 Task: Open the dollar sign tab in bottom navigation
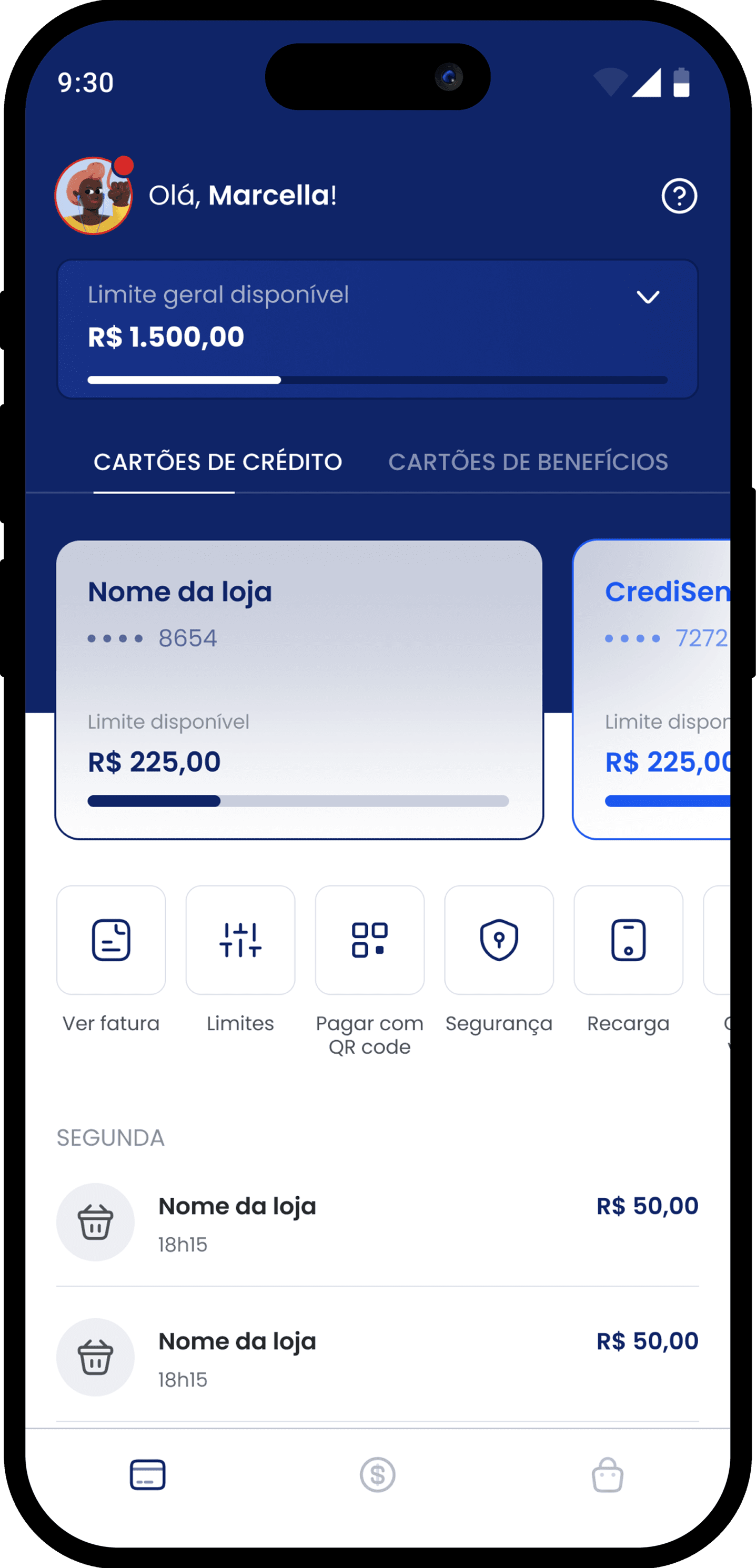(377, 1474)
